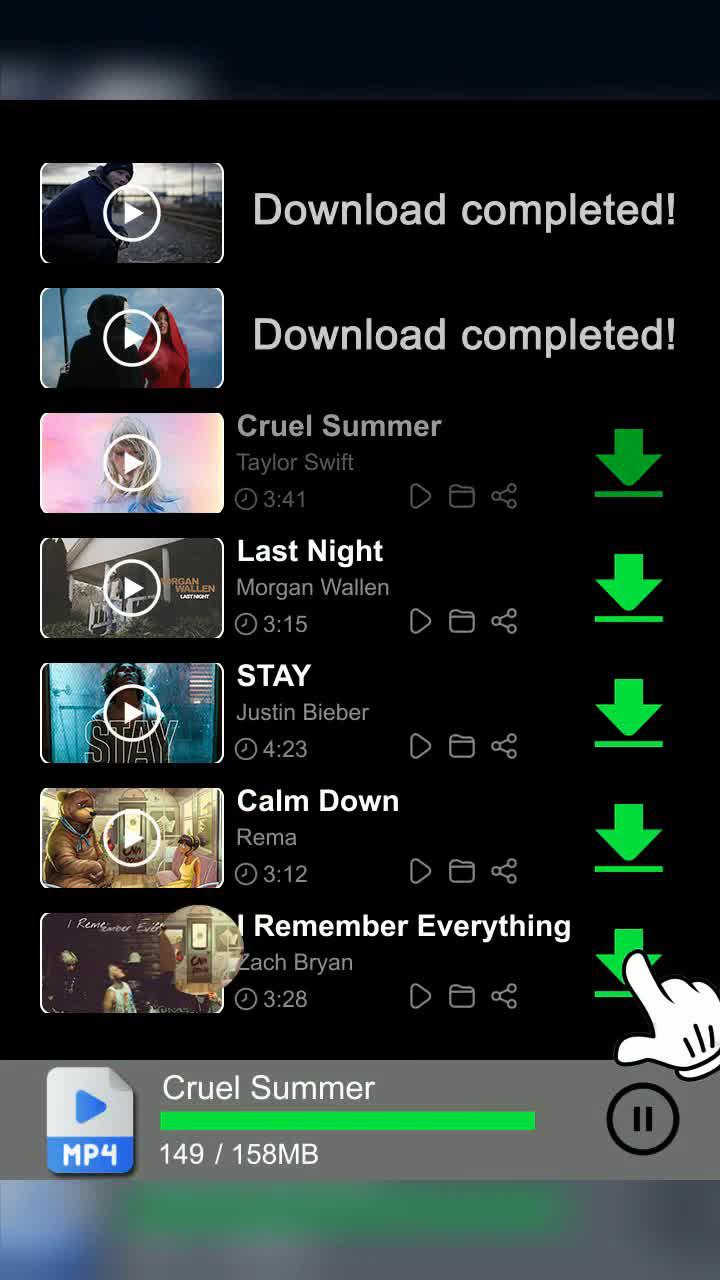
Task: Open the folder icon for Calm Down
Action: click(462, 871)
